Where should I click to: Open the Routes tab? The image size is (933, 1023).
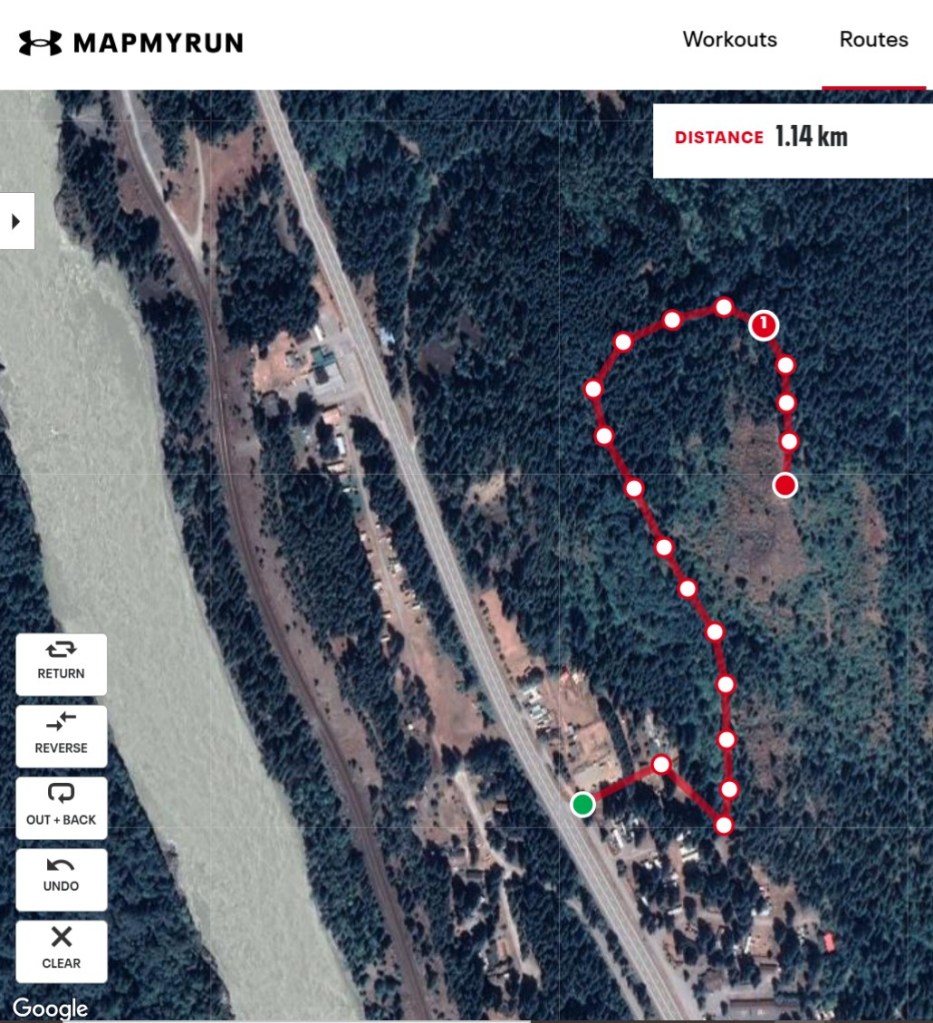coord(873,40)
